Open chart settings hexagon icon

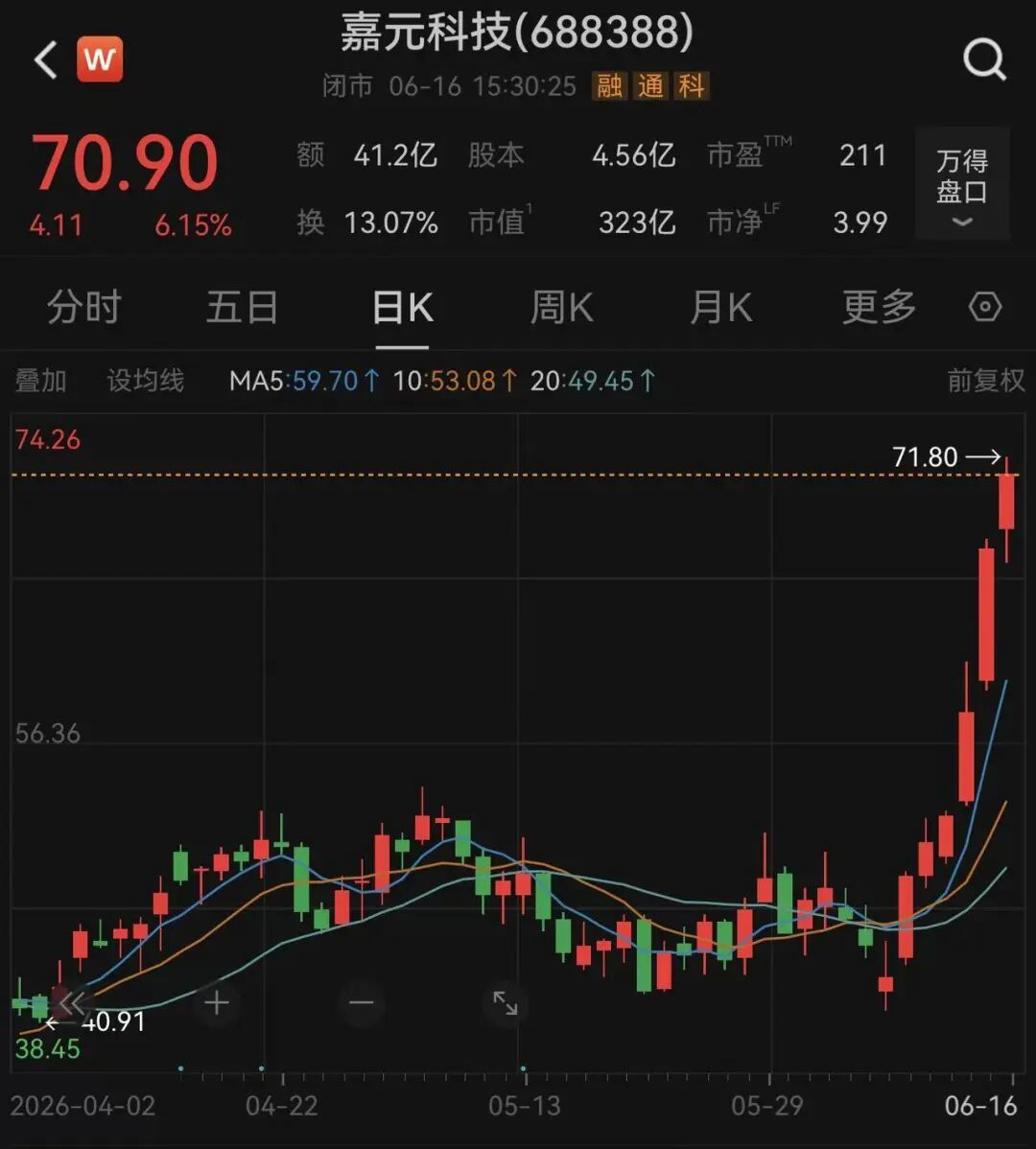pyautogui.click(x=985, y=307)
